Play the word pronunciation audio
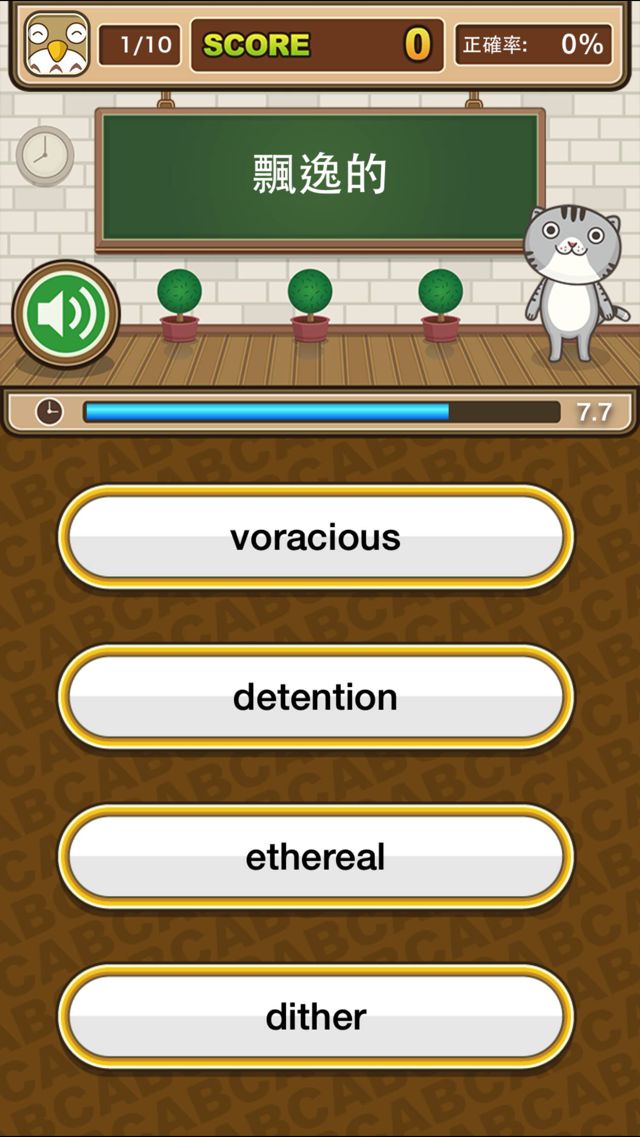Screen dimensions: 640x1137 coord(66,314)
